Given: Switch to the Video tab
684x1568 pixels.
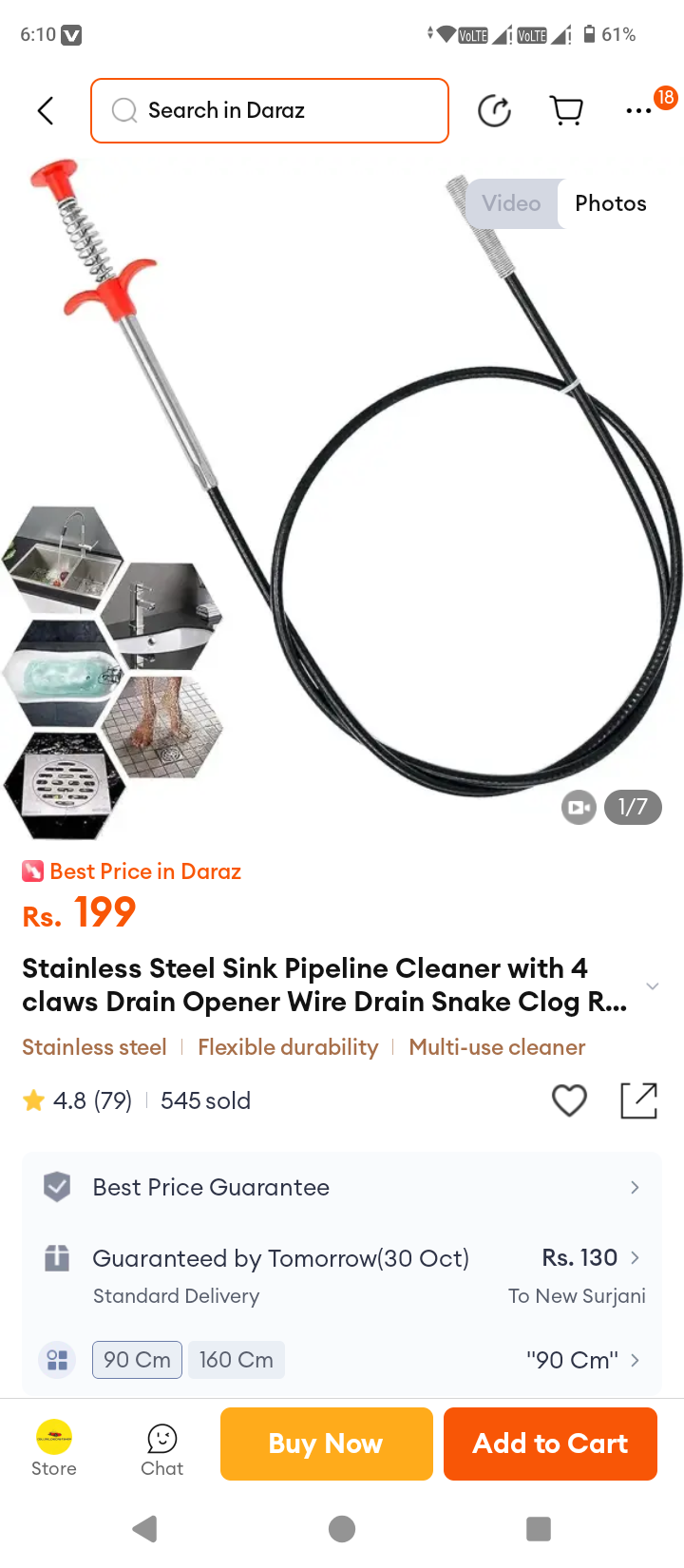Looking at the screenshot, I should pos(511,203).
